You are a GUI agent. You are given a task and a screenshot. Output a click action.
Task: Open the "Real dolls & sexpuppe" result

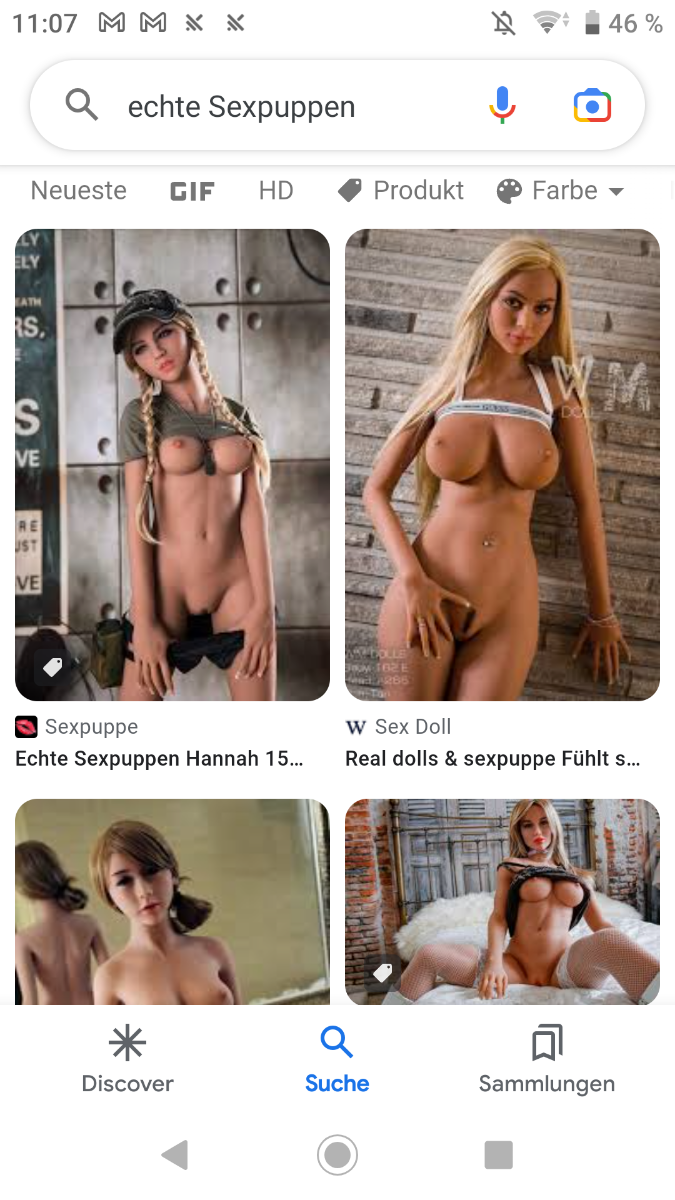492,759
